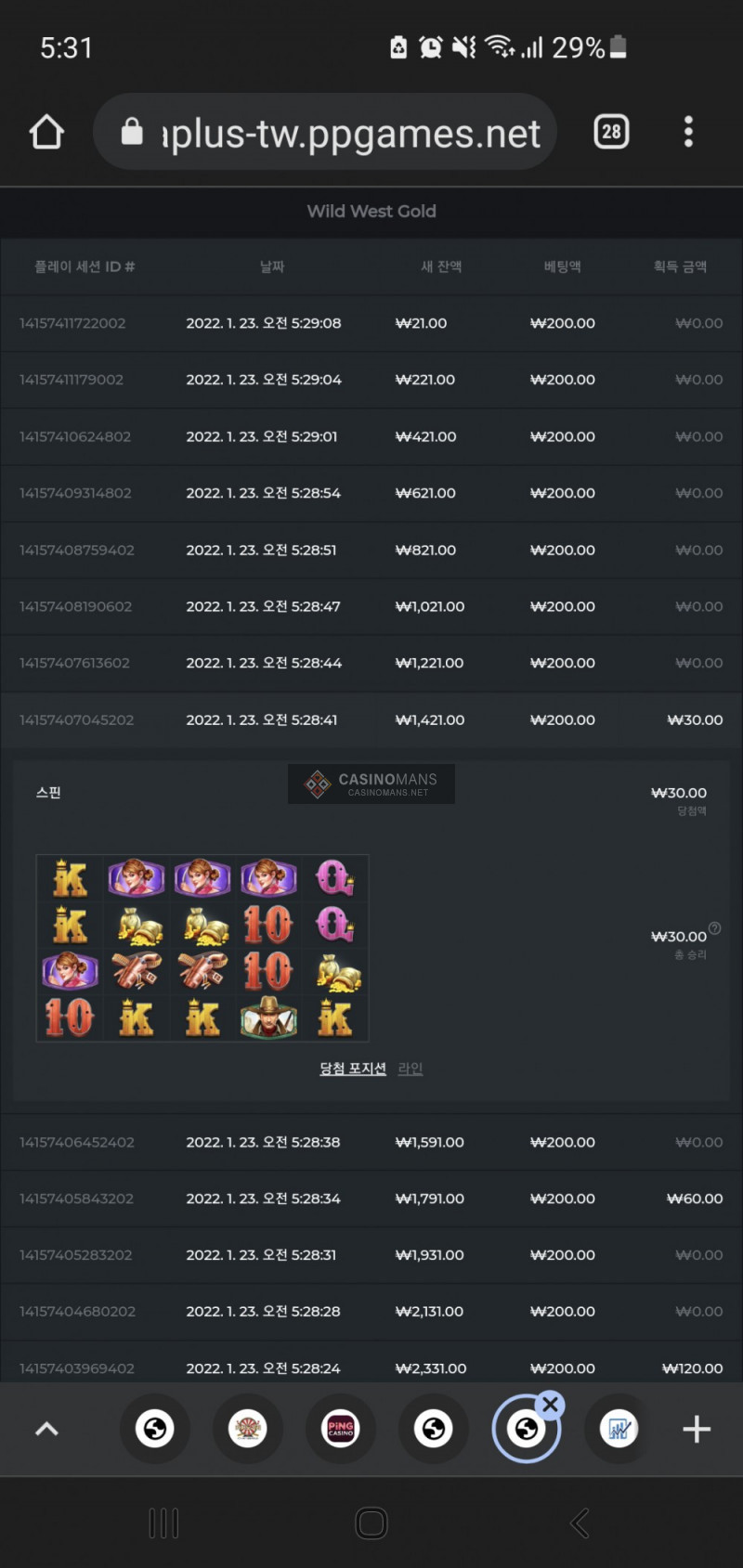Expand the spin that won ₩60.00
Viewport: 743px width, 1568px height.
(371, 1199)
